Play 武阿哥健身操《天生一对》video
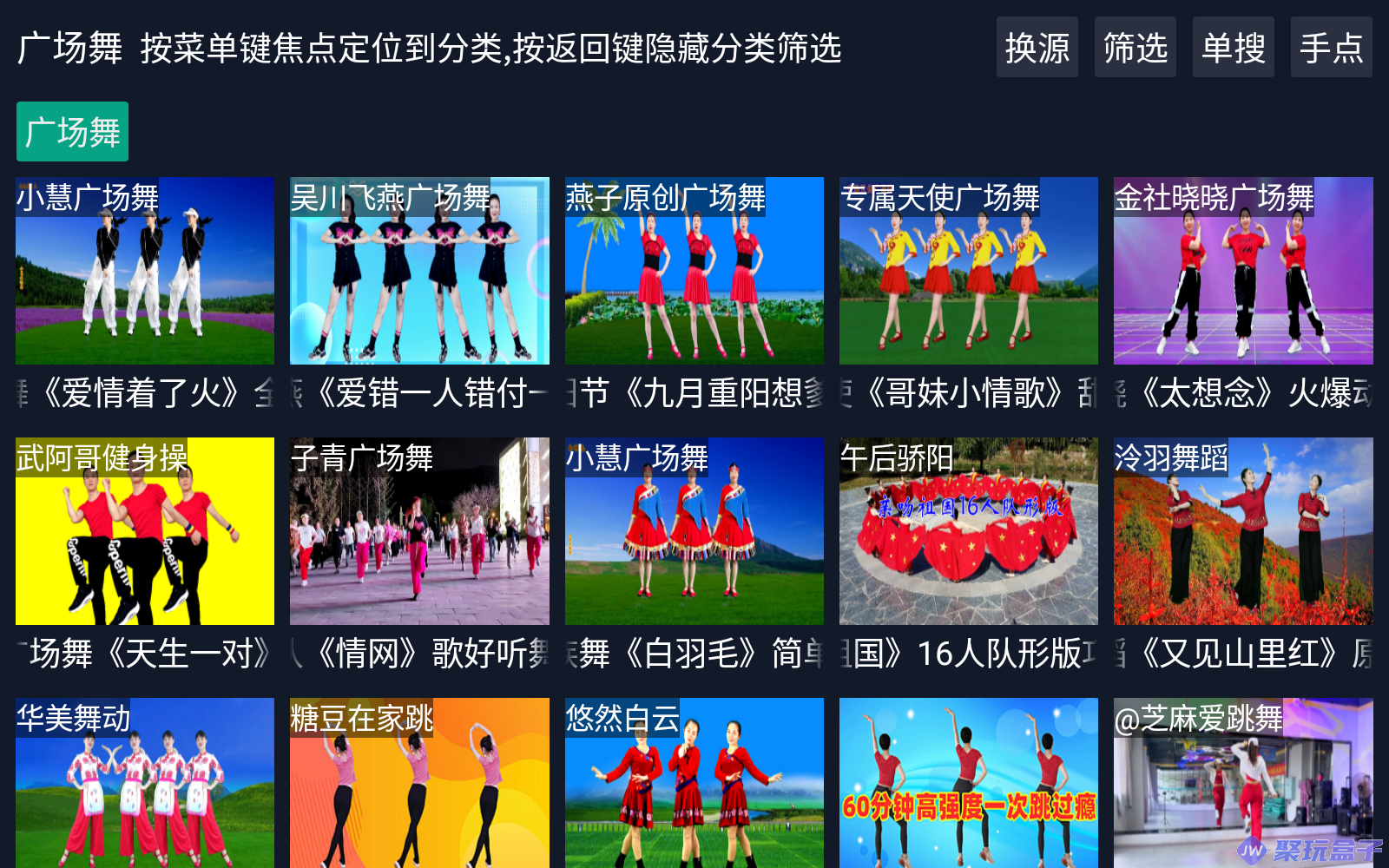1389x868 pixels. 145,531
